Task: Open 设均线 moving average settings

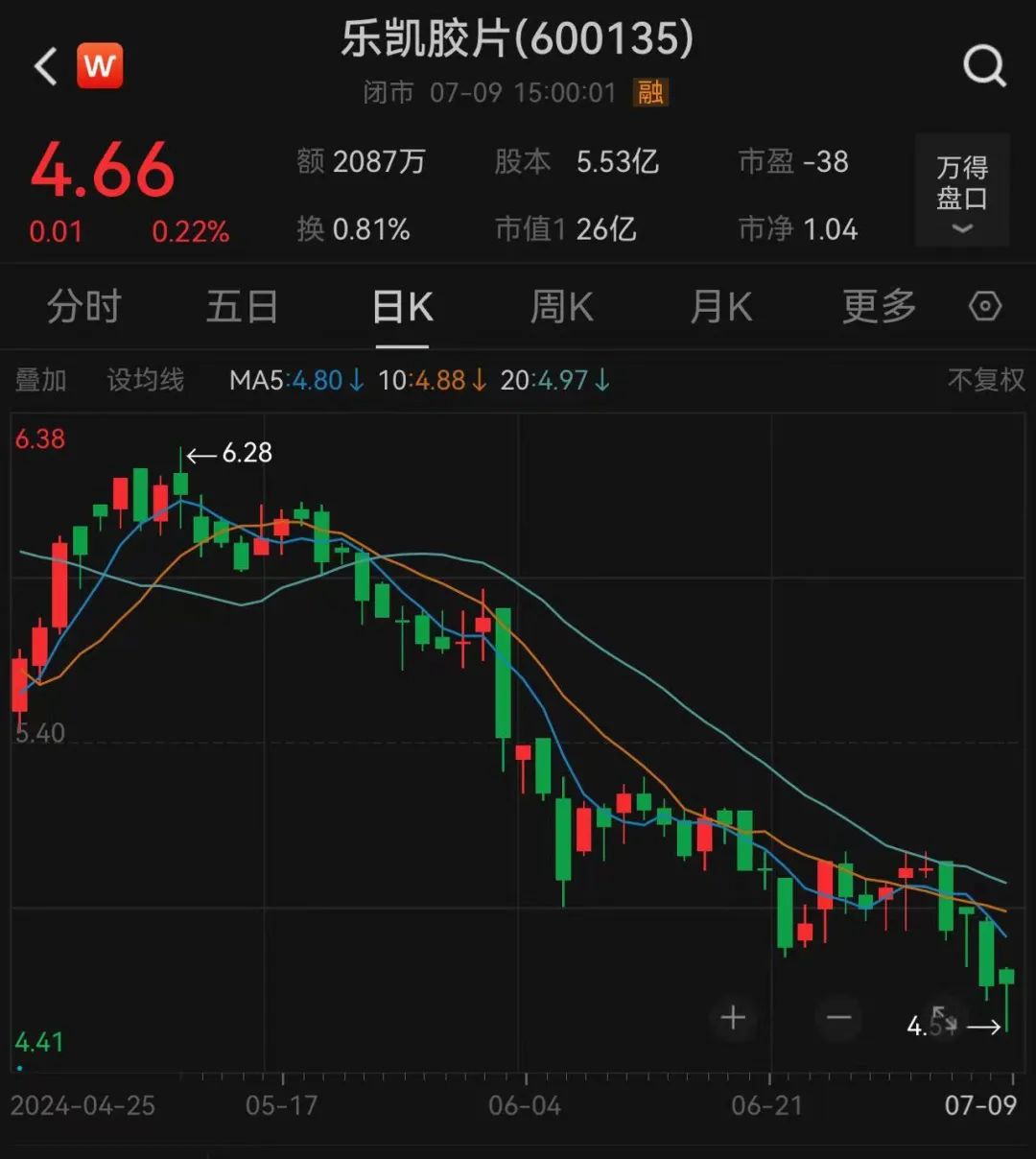Action: click(145, 380)
